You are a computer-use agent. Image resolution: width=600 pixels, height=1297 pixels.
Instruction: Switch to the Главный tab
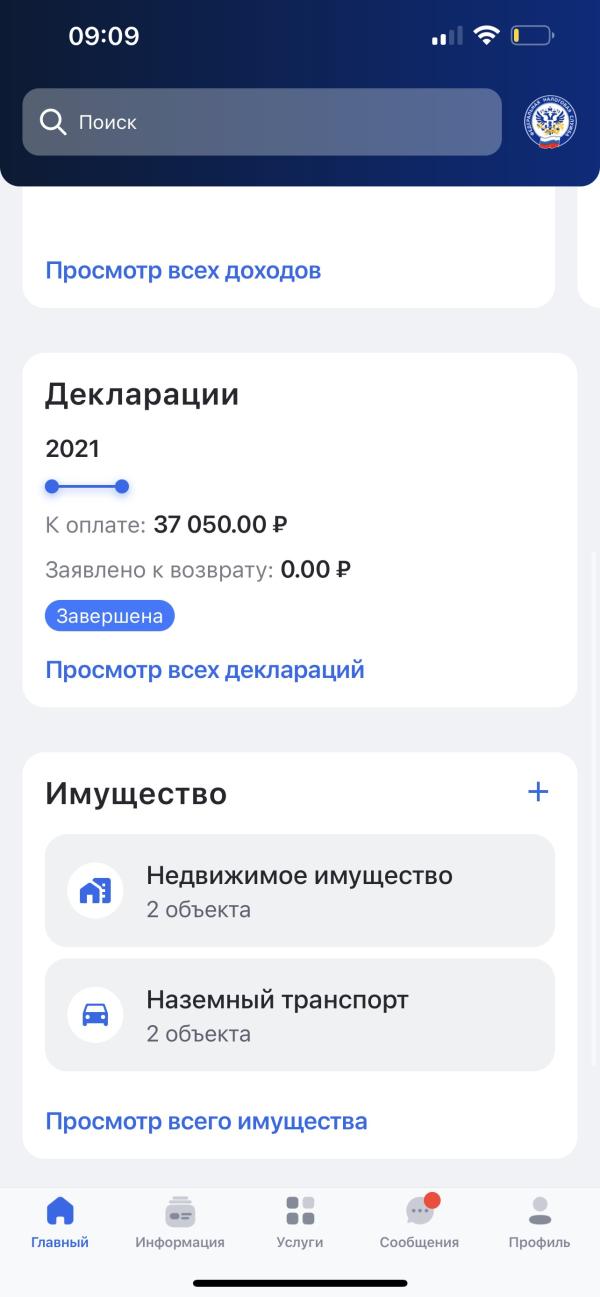(60, 1222)
